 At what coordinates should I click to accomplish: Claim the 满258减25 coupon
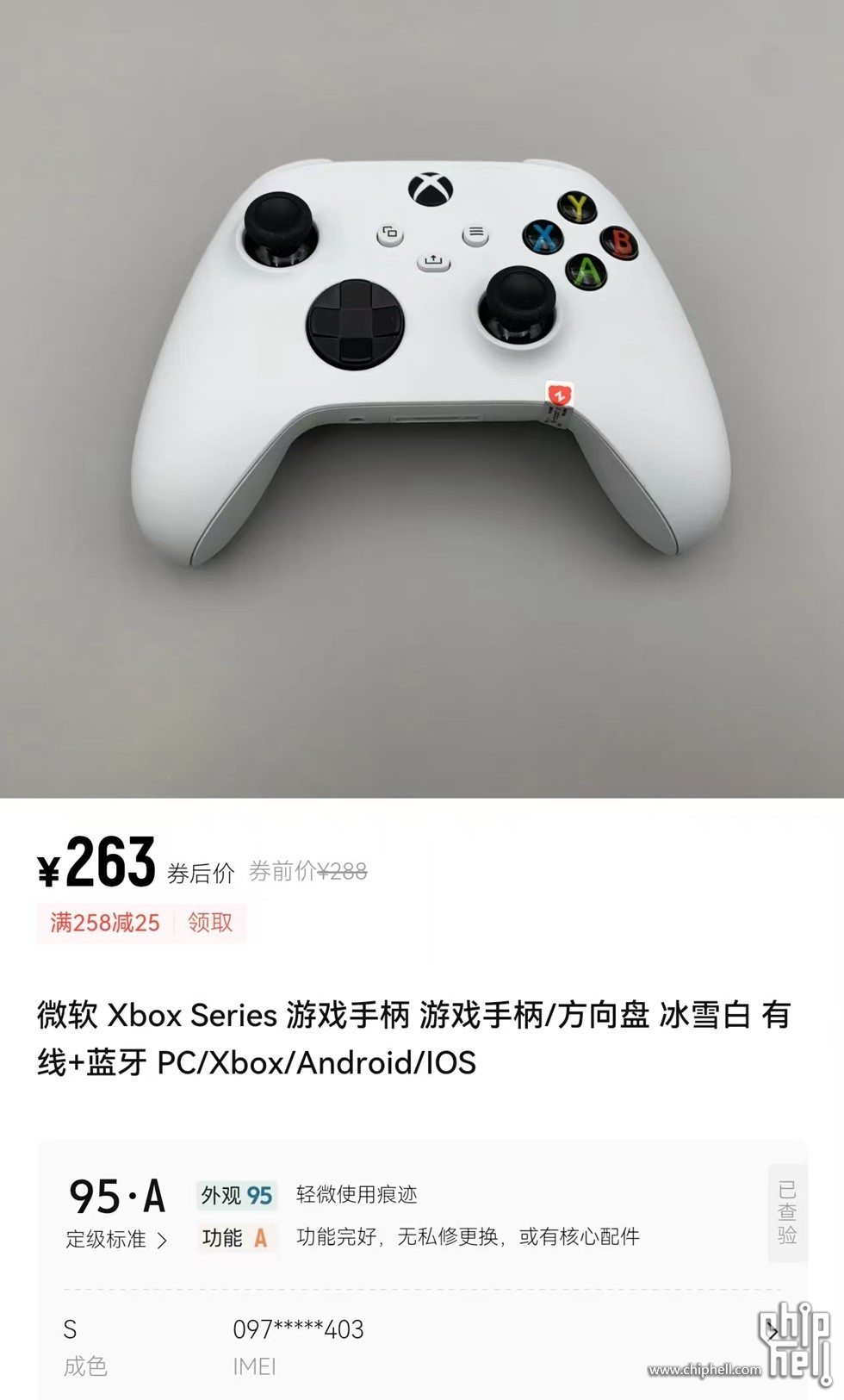click(x=209, y=923)
